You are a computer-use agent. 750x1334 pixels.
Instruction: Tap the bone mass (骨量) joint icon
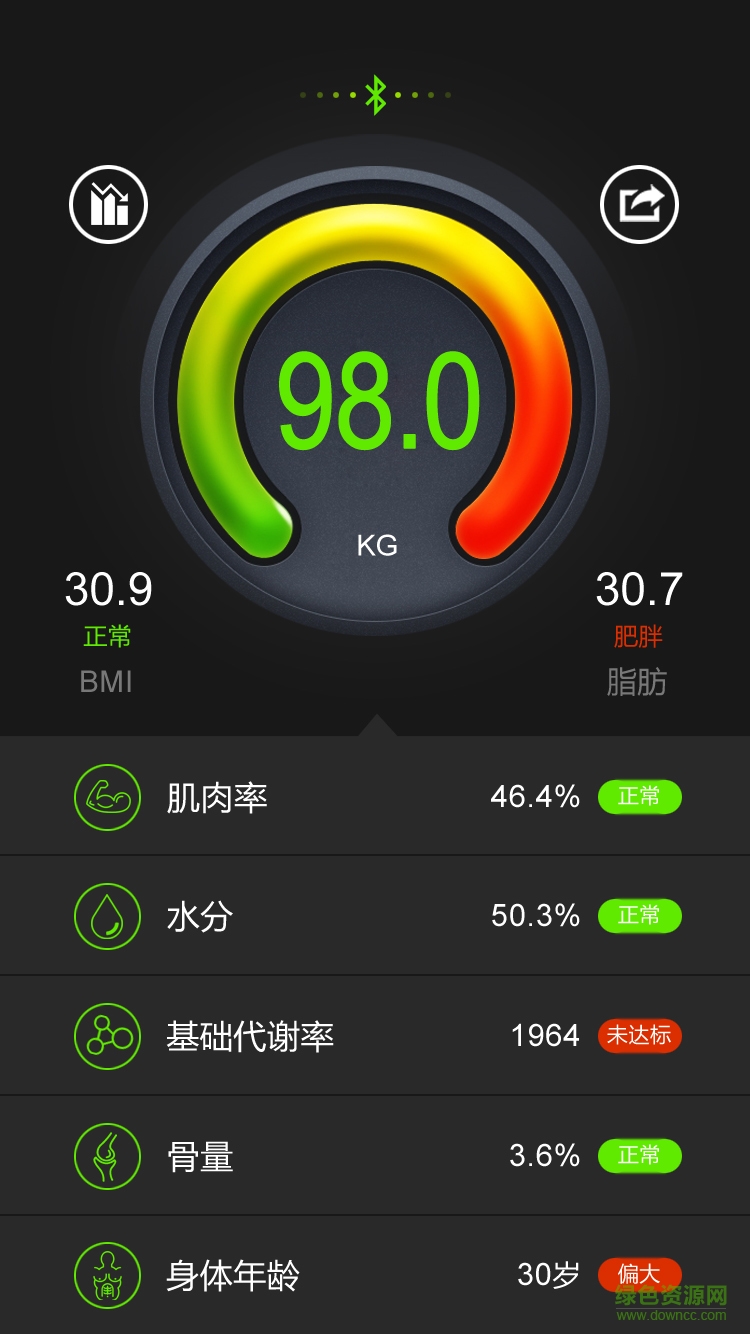[x=107, y=1156]
